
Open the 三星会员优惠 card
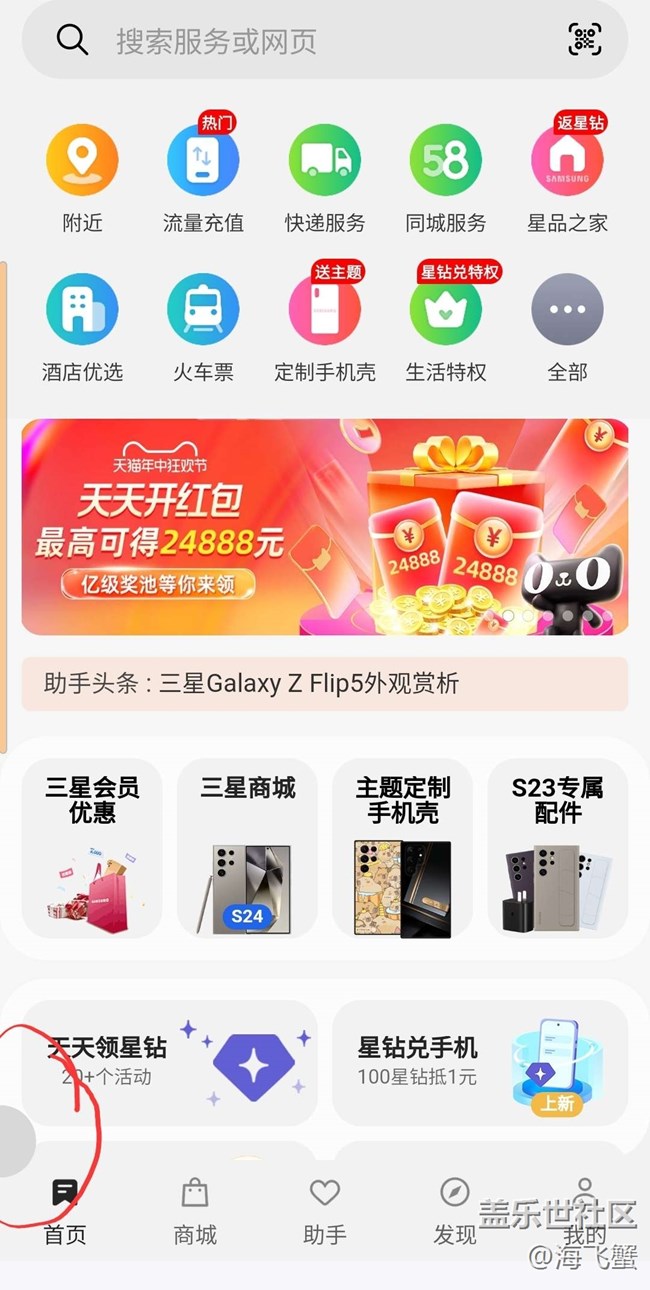pyautogui.click(x=92, y=848)
